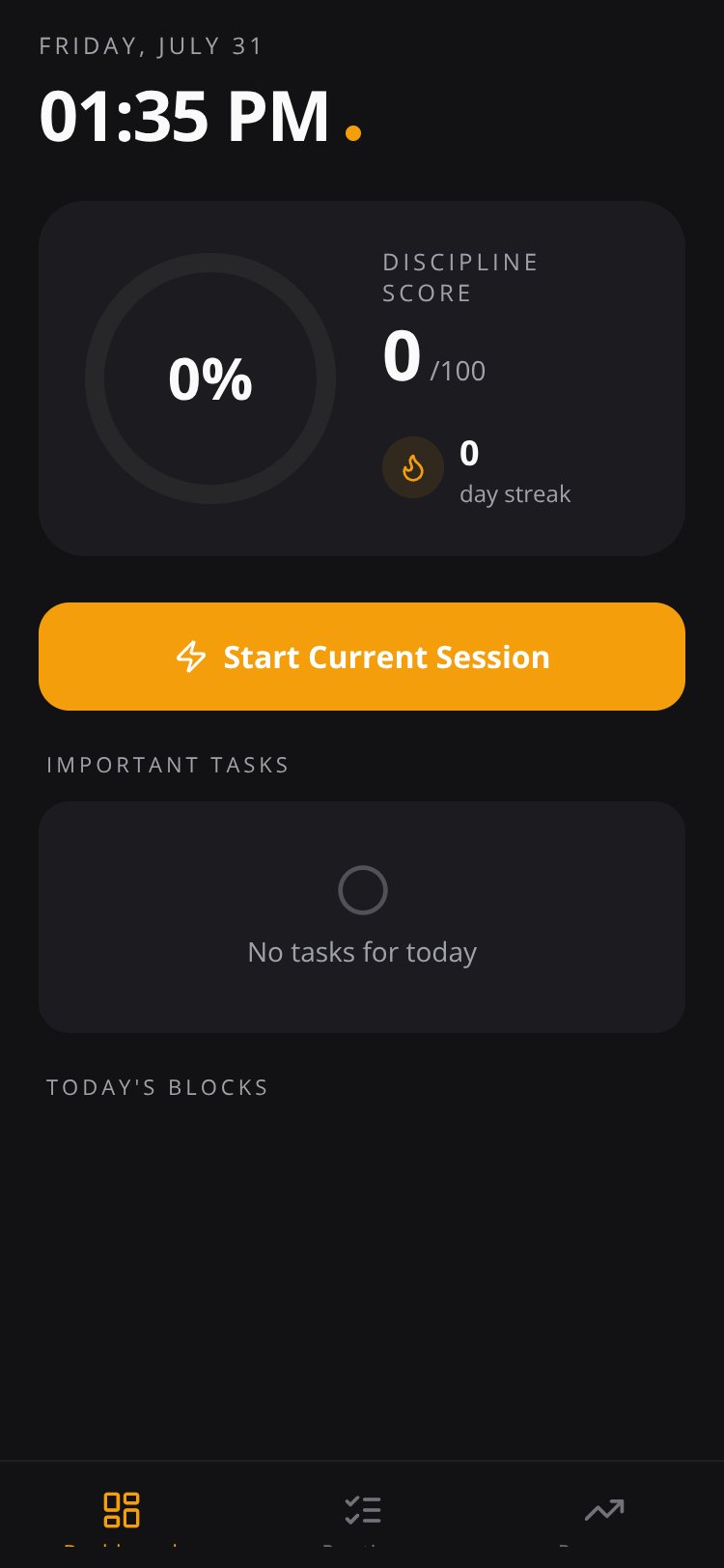Open the Dashboard tab with grid icon
This screenshot has height=1568, width=724.
121,1514
